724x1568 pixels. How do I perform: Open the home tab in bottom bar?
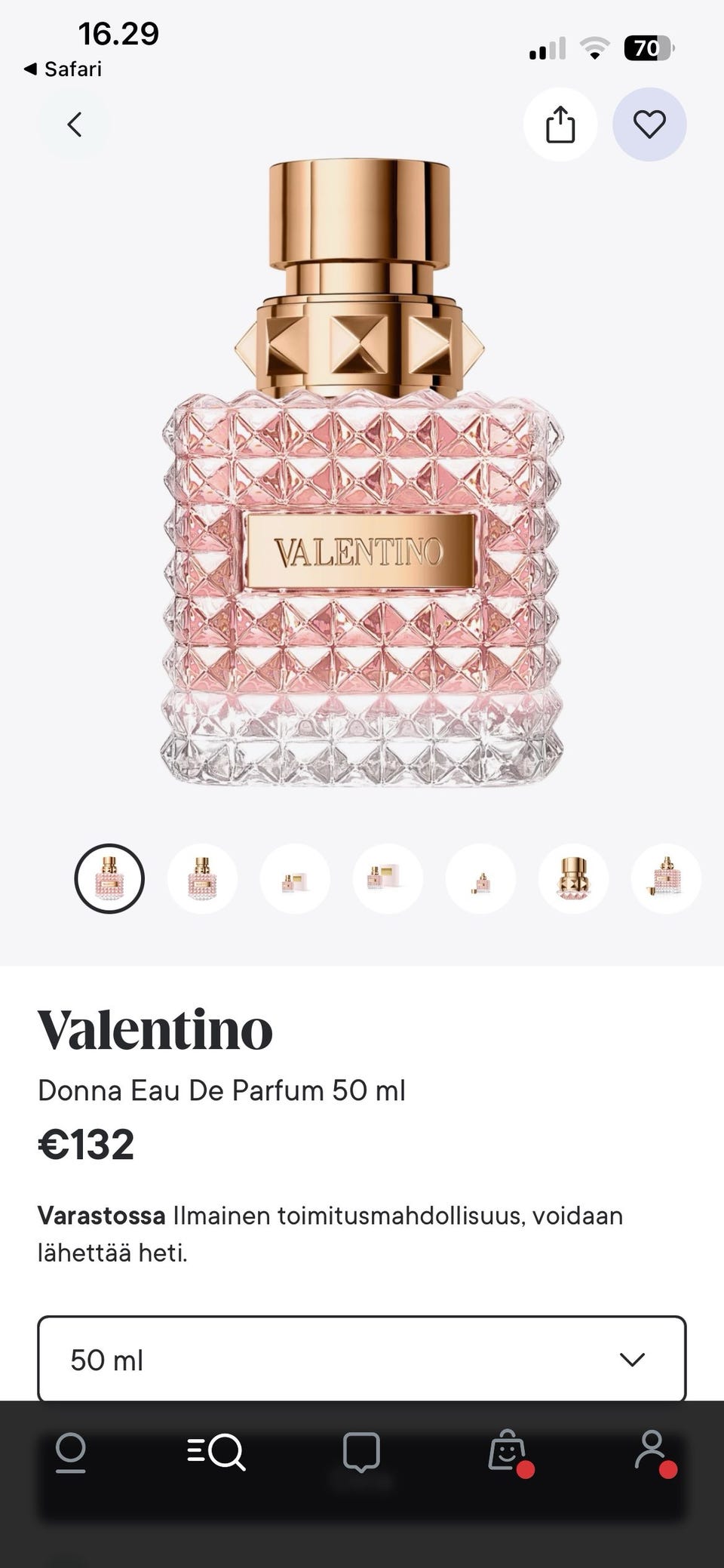click(x=71, y=1452)
